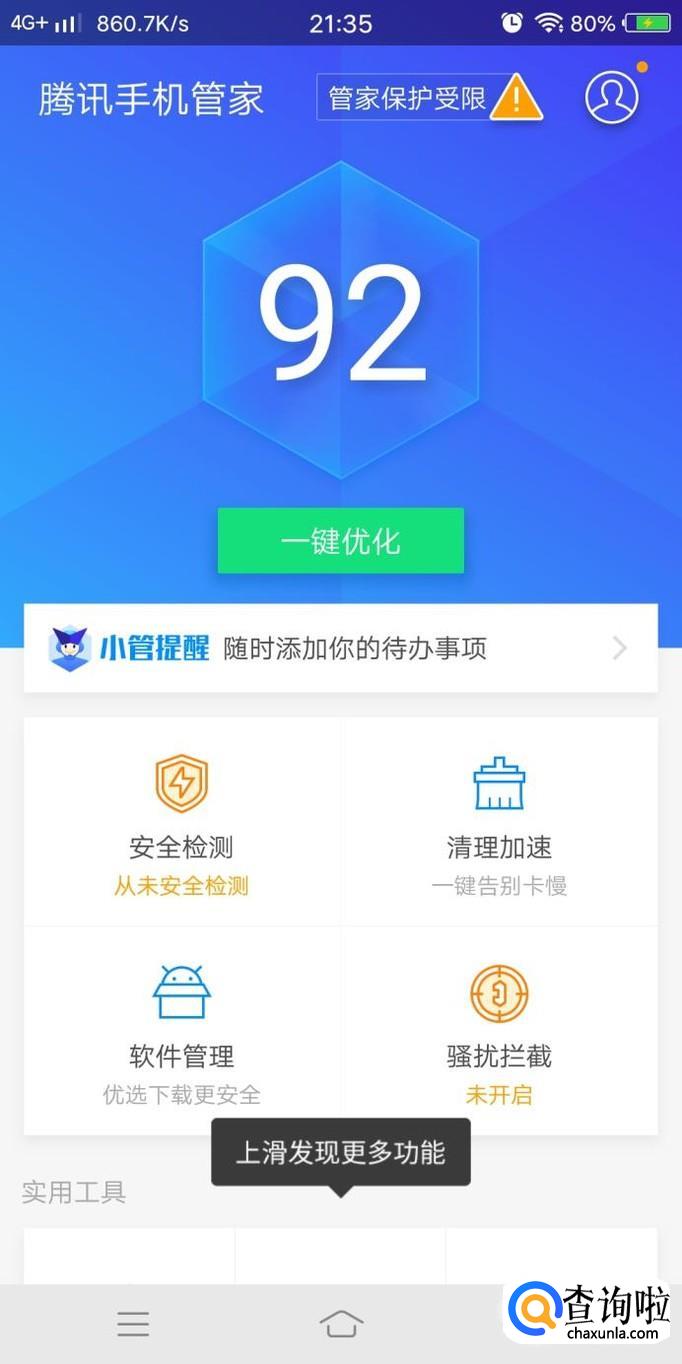Open the system menu button
Screen dimensions: 682x1364
point(133,1324)
